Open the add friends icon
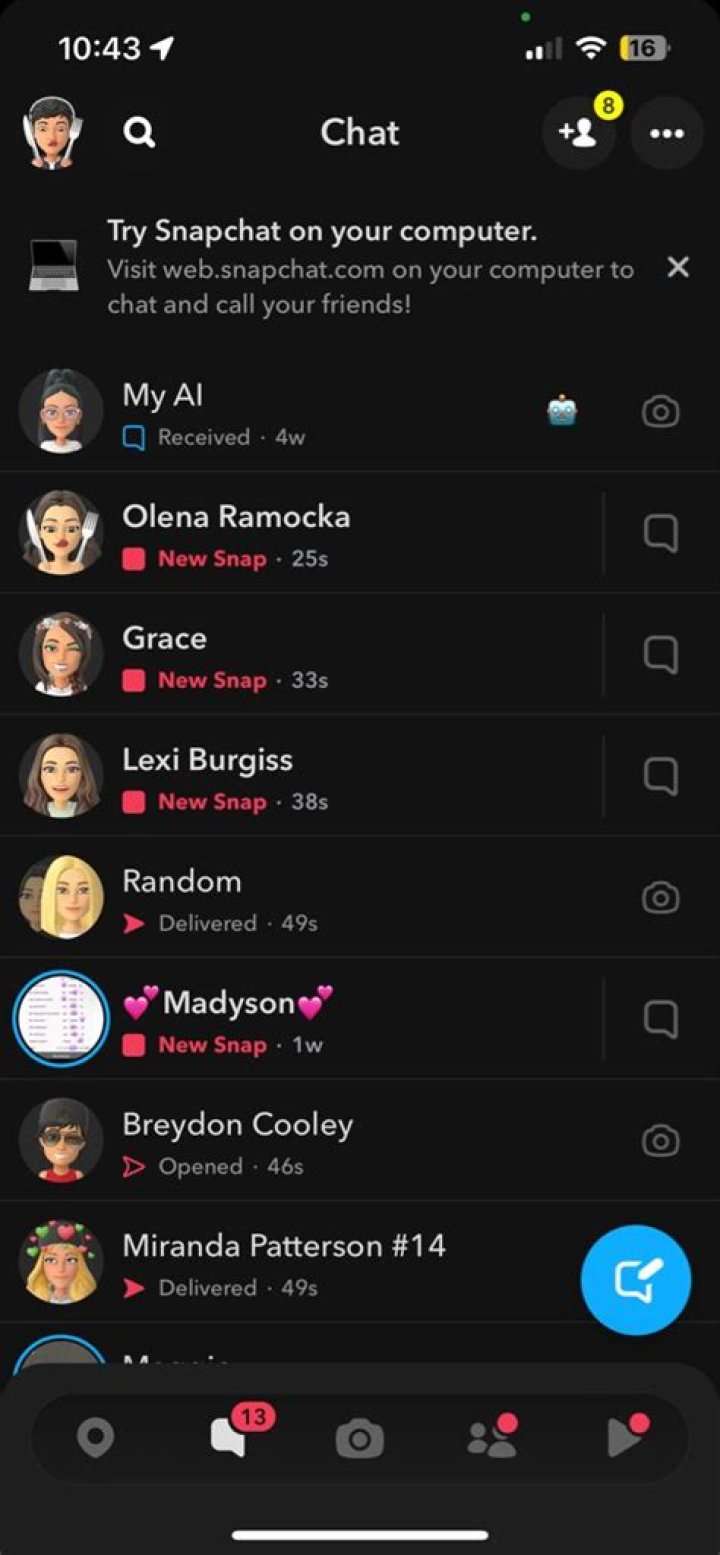Viewport: 720px width, 1555px height. [578, 133]
